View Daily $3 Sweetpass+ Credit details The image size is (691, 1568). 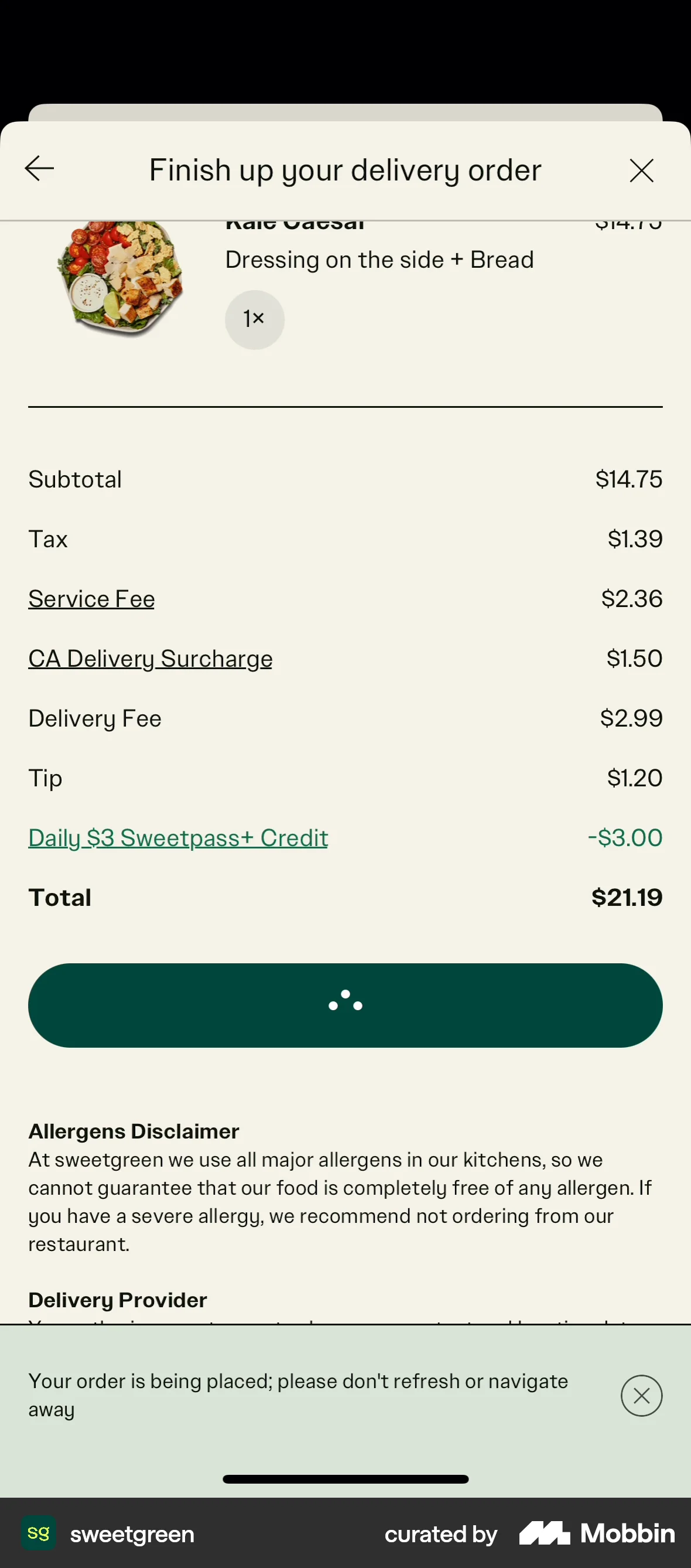pos(177,837)
